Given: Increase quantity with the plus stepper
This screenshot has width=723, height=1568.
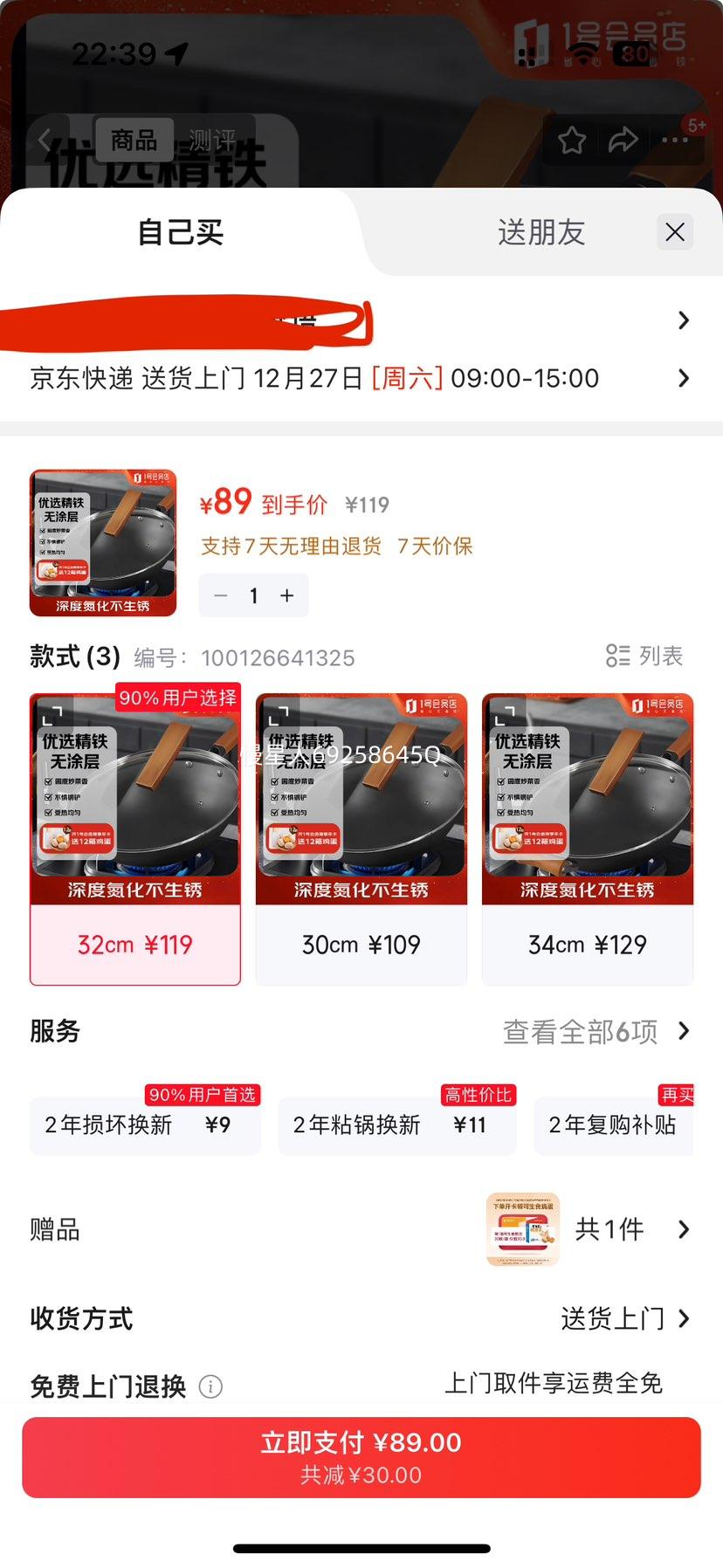Looking at the screenshot, I should click(x=286, y=595).
